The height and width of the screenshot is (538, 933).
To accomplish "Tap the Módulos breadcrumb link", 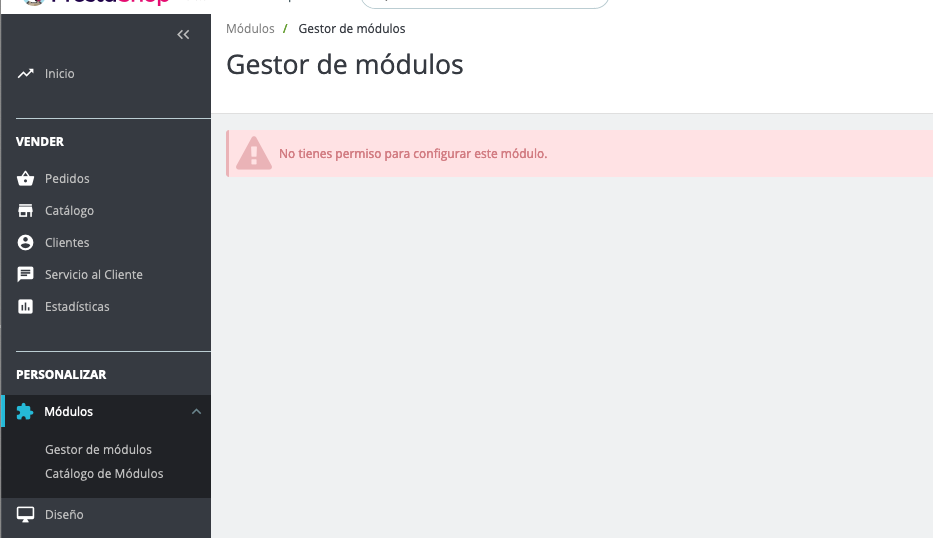I will click(250, 29).
